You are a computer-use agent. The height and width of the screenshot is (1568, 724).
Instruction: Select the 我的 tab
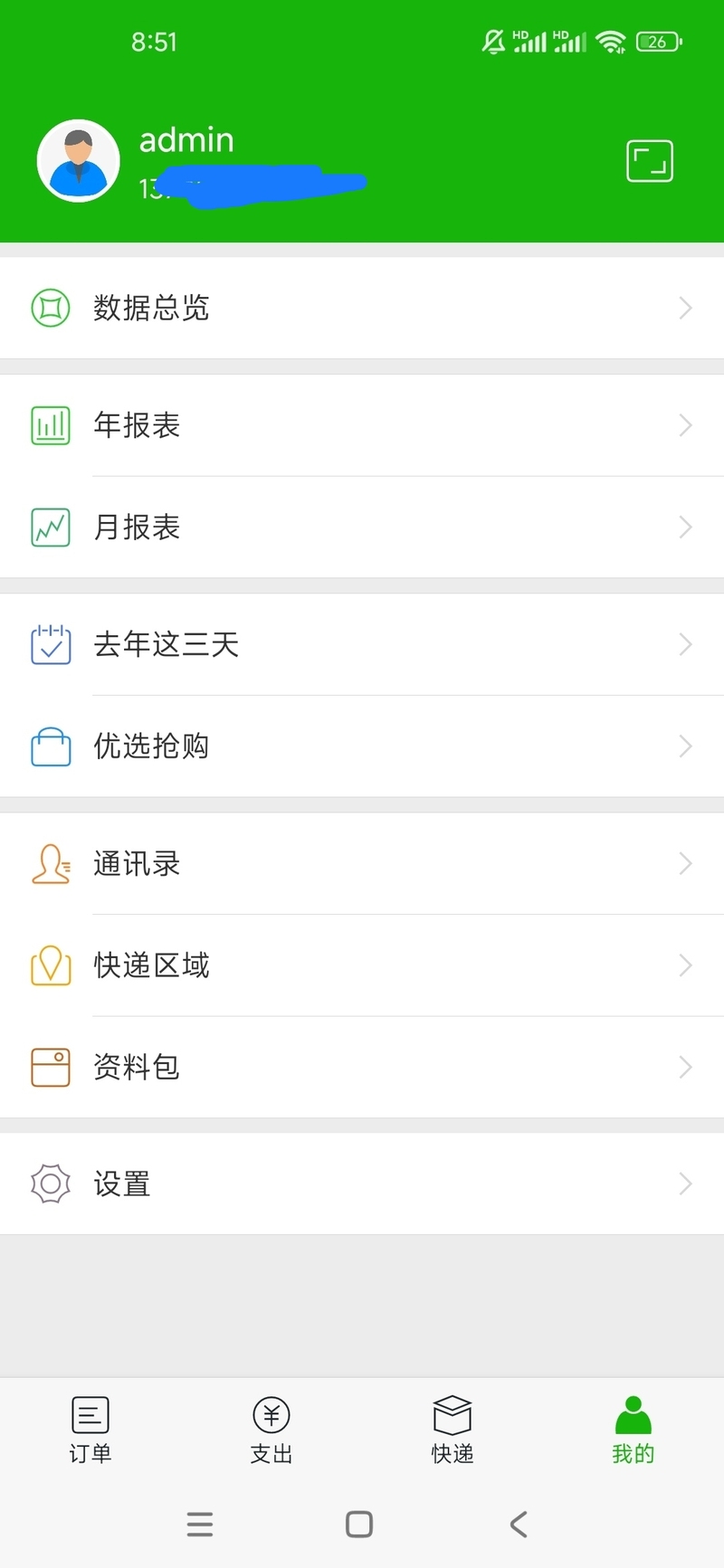coord(633,1430)
